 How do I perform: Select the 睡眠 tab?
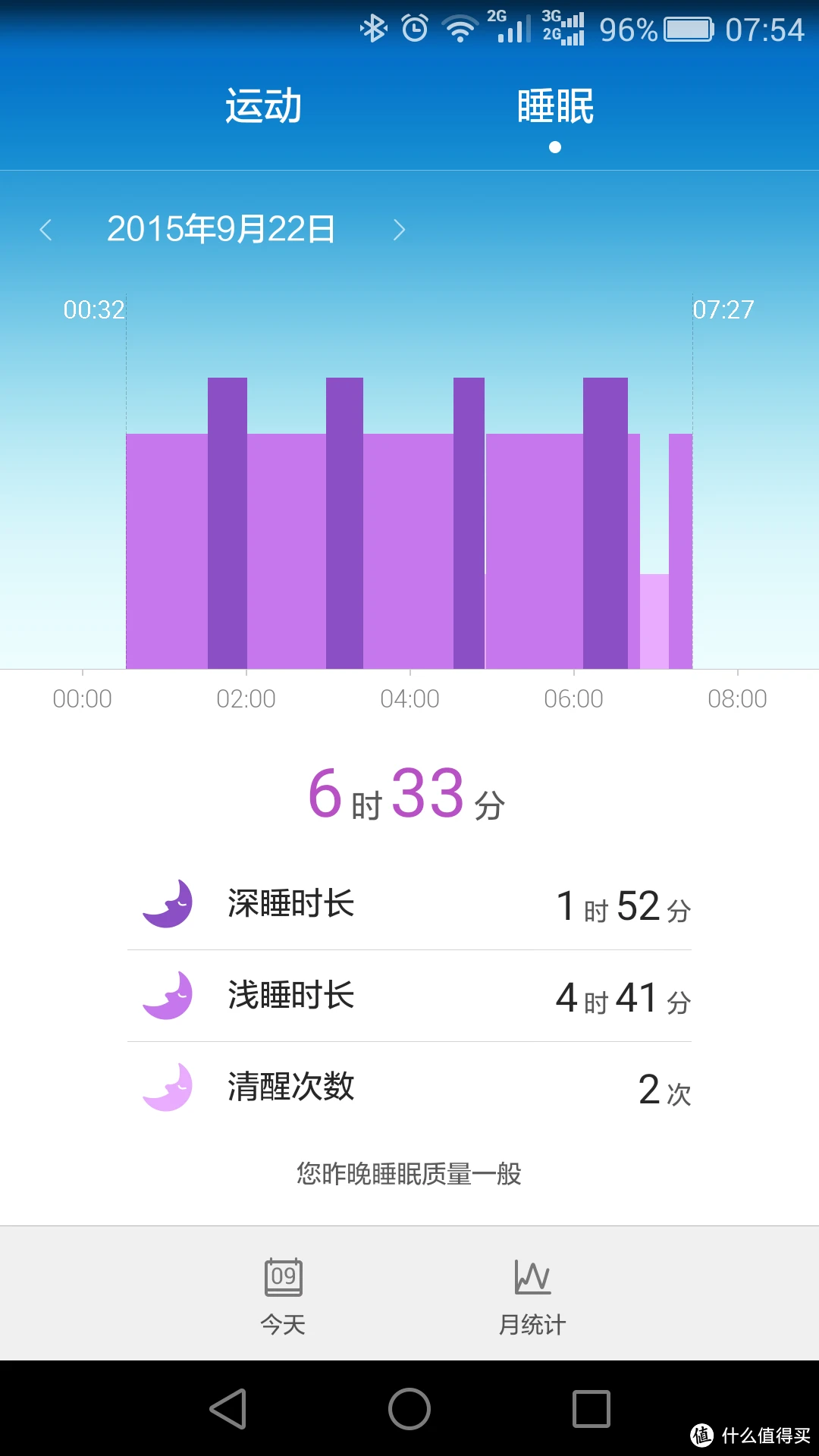pyautogui.click(x=555, y=106)
